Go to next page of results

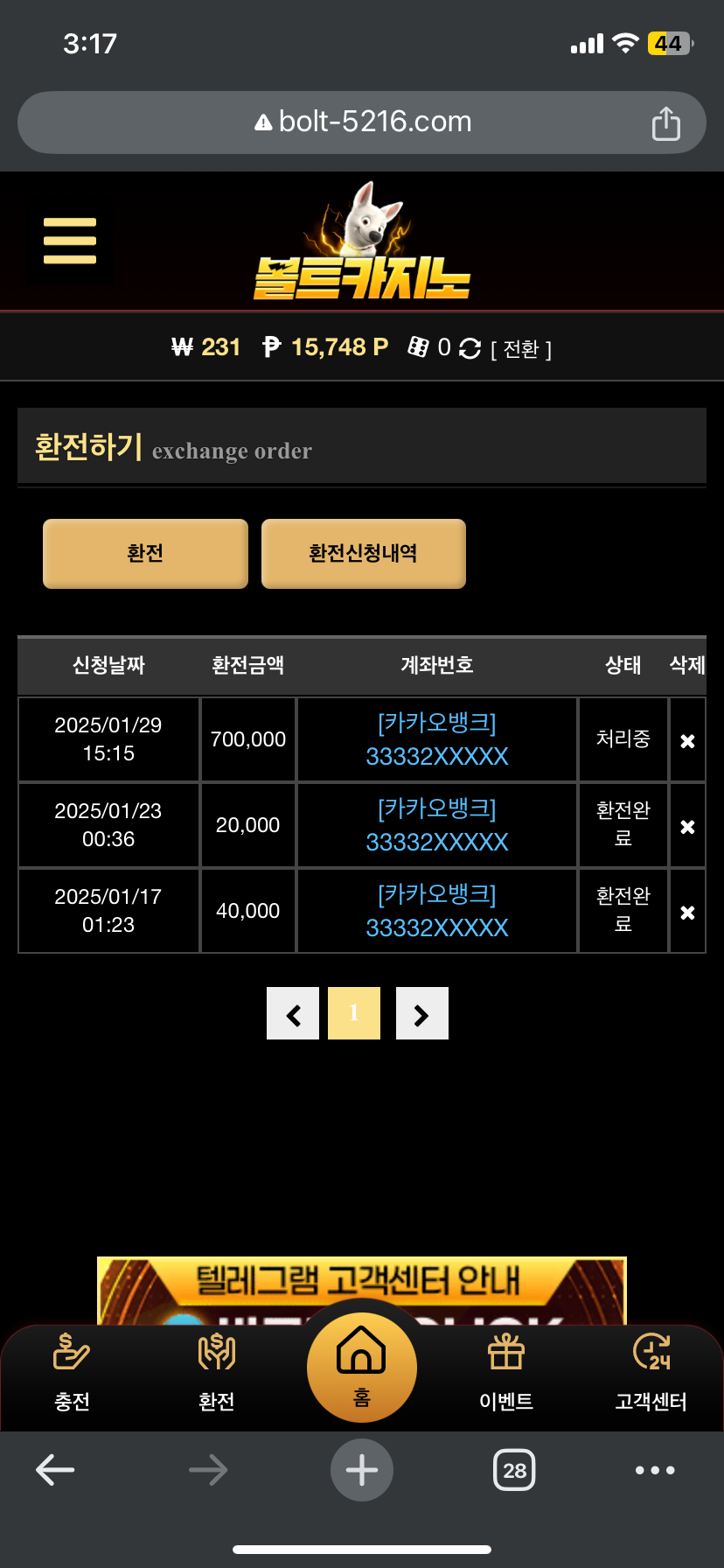coord(422,1013)
